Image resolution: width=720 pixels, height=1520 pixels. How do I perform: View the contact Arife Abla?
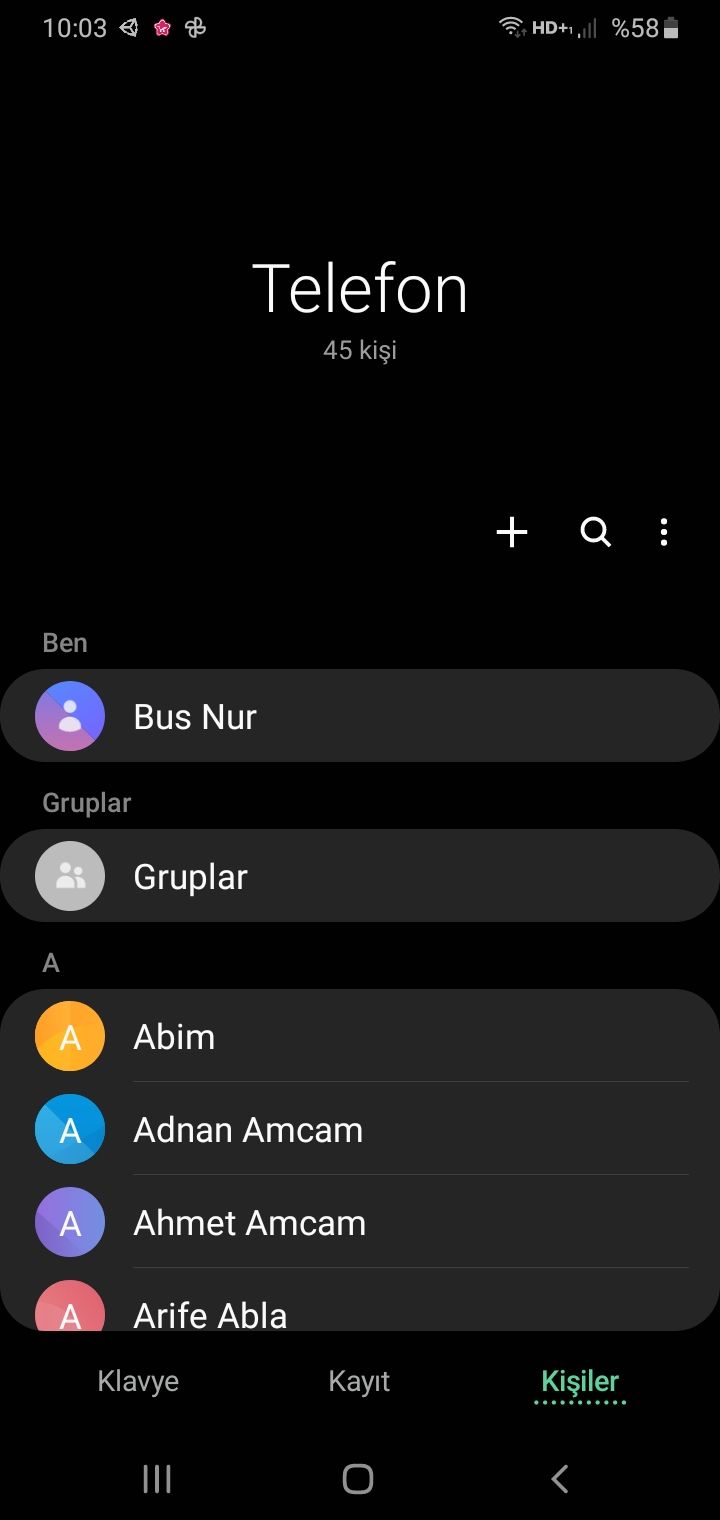click(360, 1308)
